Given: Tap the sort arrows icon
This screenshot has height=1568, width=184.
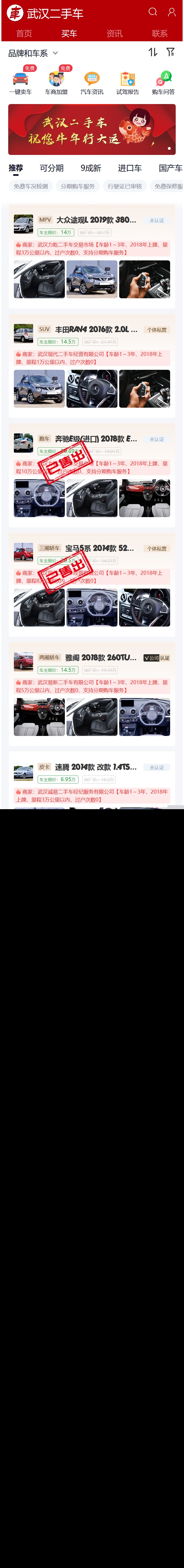Looking at the screenshot, I should 153,52.
